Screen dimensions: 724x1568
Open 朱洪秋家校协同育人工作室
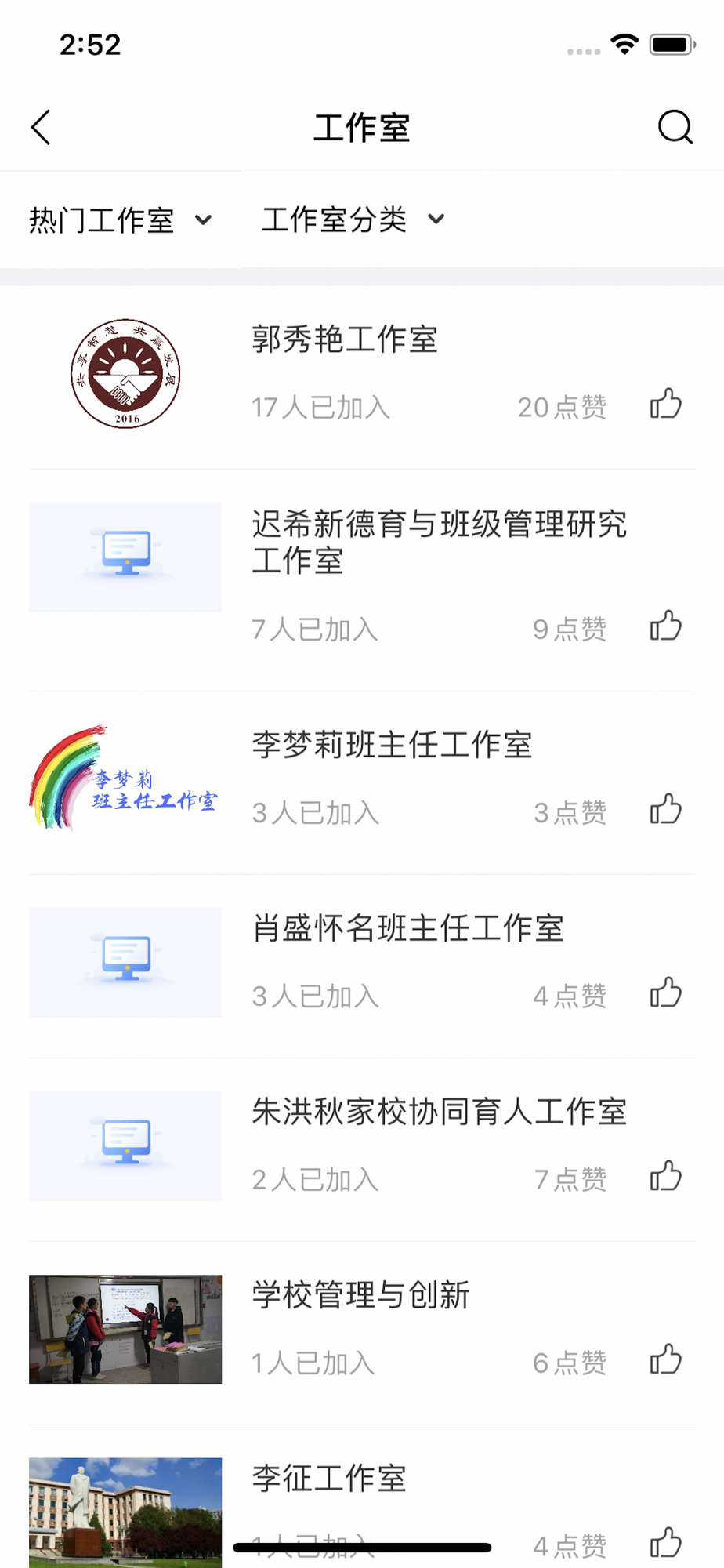(x=439, y=1112)
